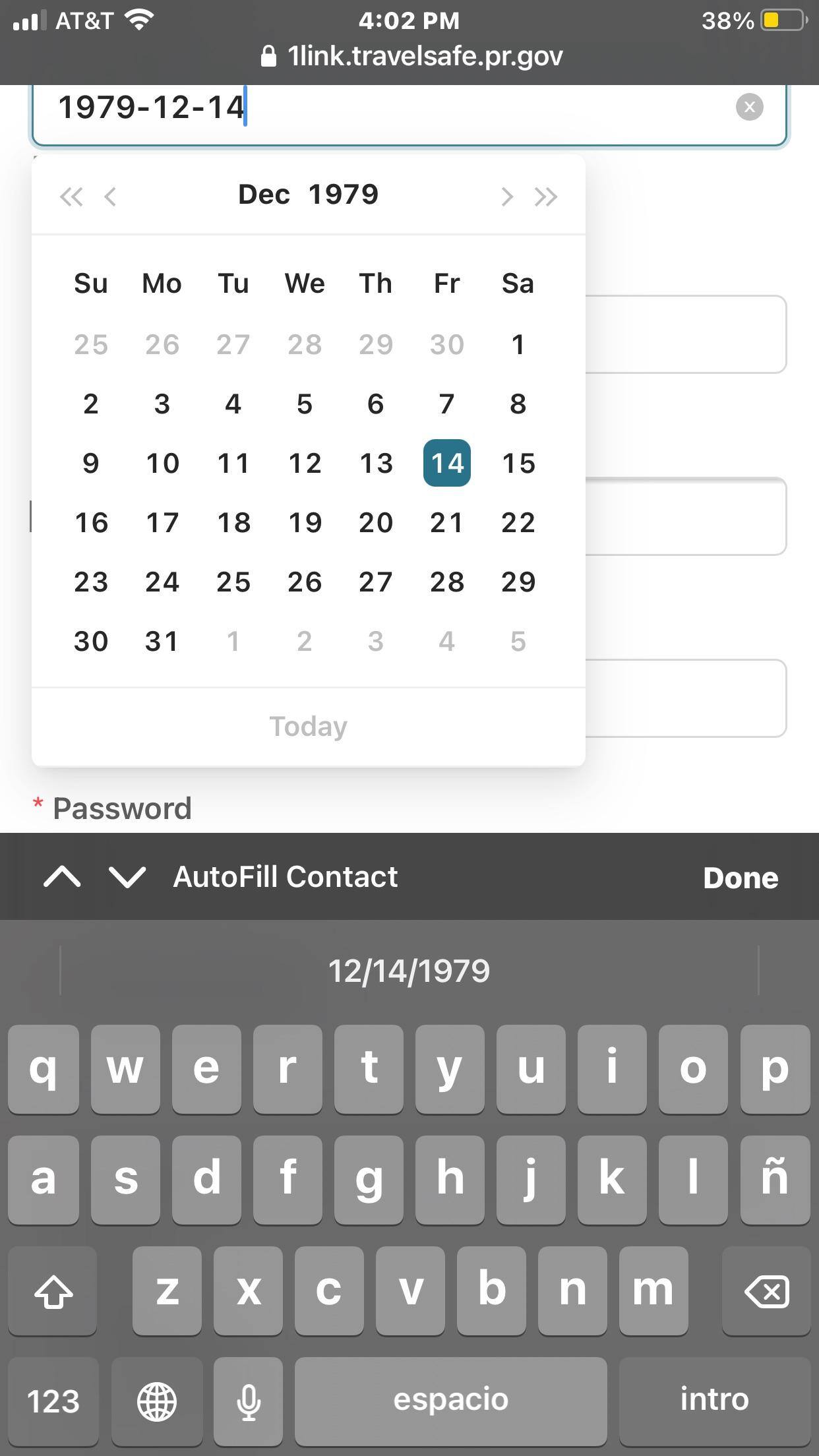
Task: Jump to the previous form field
Action: [x=62, y=877]
